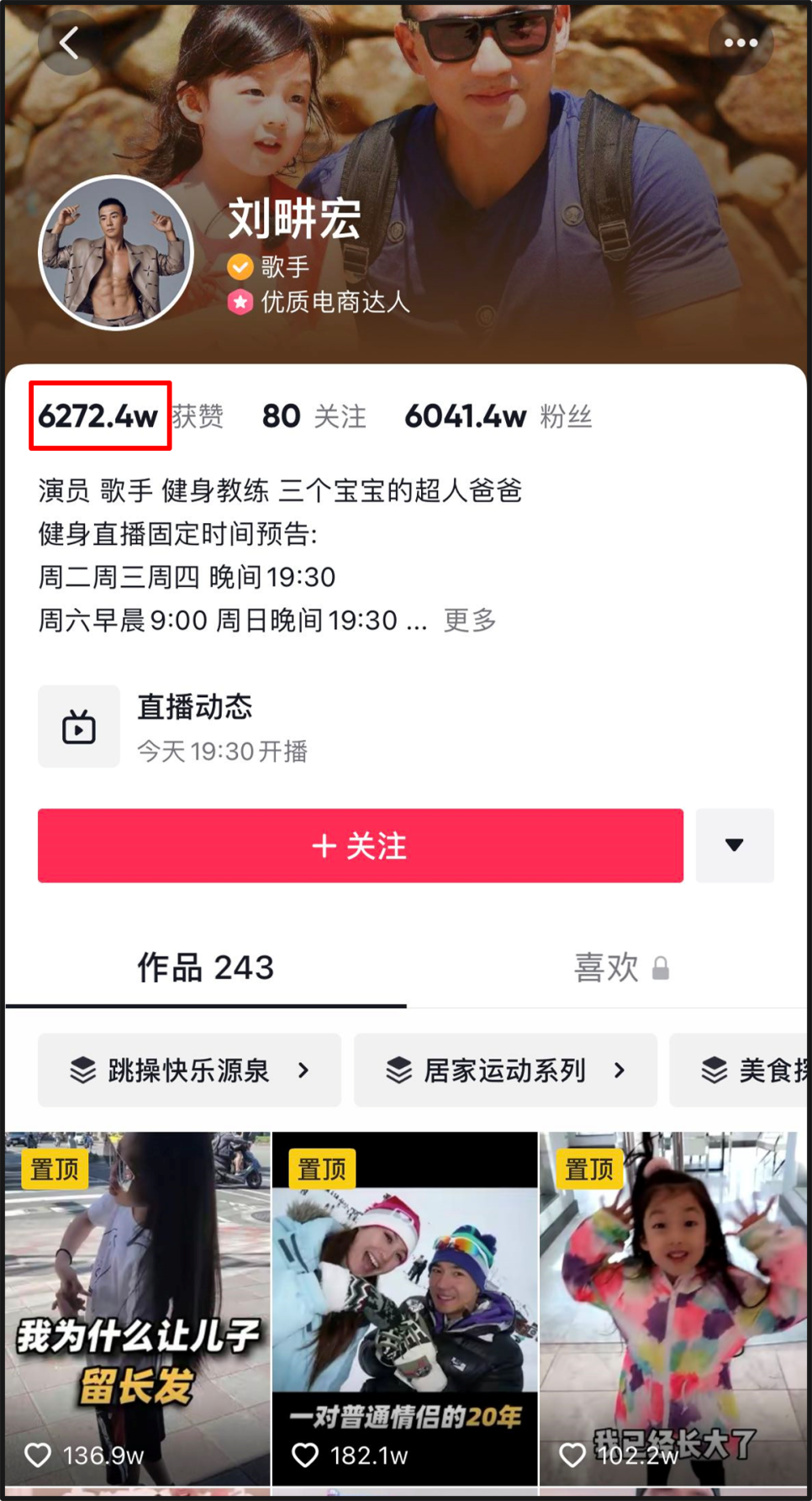View the 6041.4w 粉丝 followers list
This screenshot has height=1501, width=812.
coord(498,416)
